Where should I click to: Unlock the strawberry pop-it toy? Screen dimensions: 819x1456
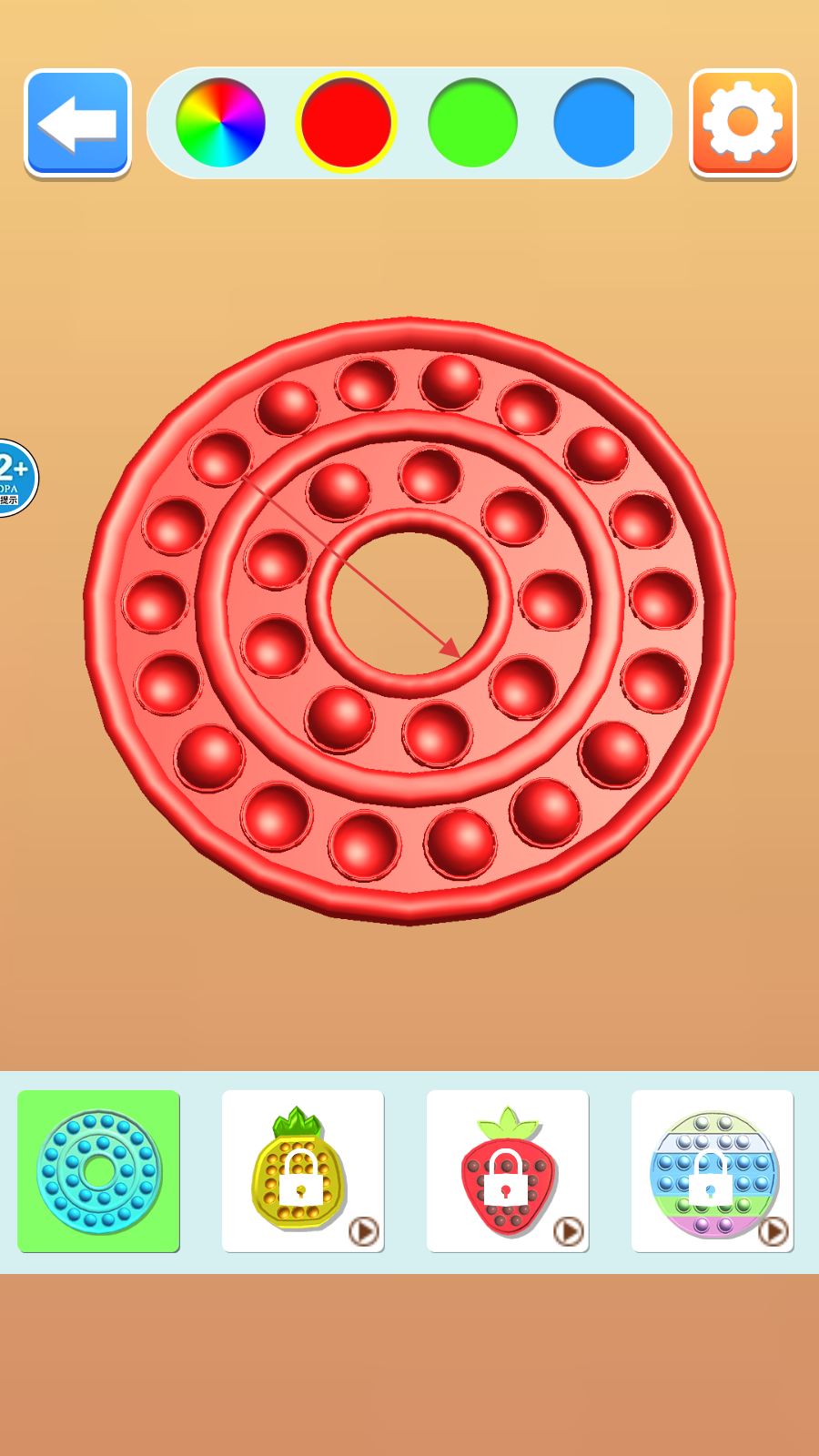click(x=508, y=1171)
